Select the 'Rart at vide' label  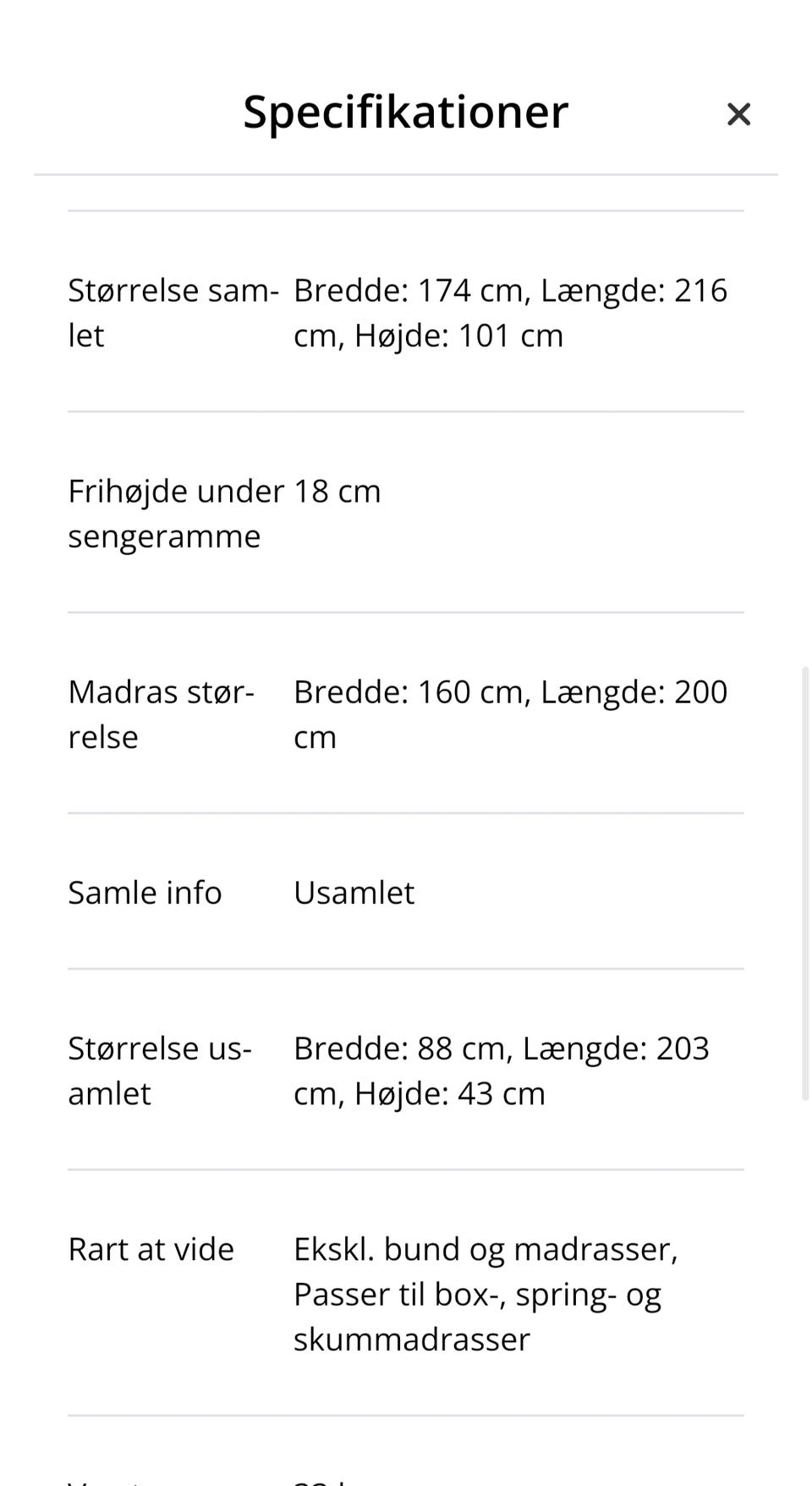tap(151, 1248)
